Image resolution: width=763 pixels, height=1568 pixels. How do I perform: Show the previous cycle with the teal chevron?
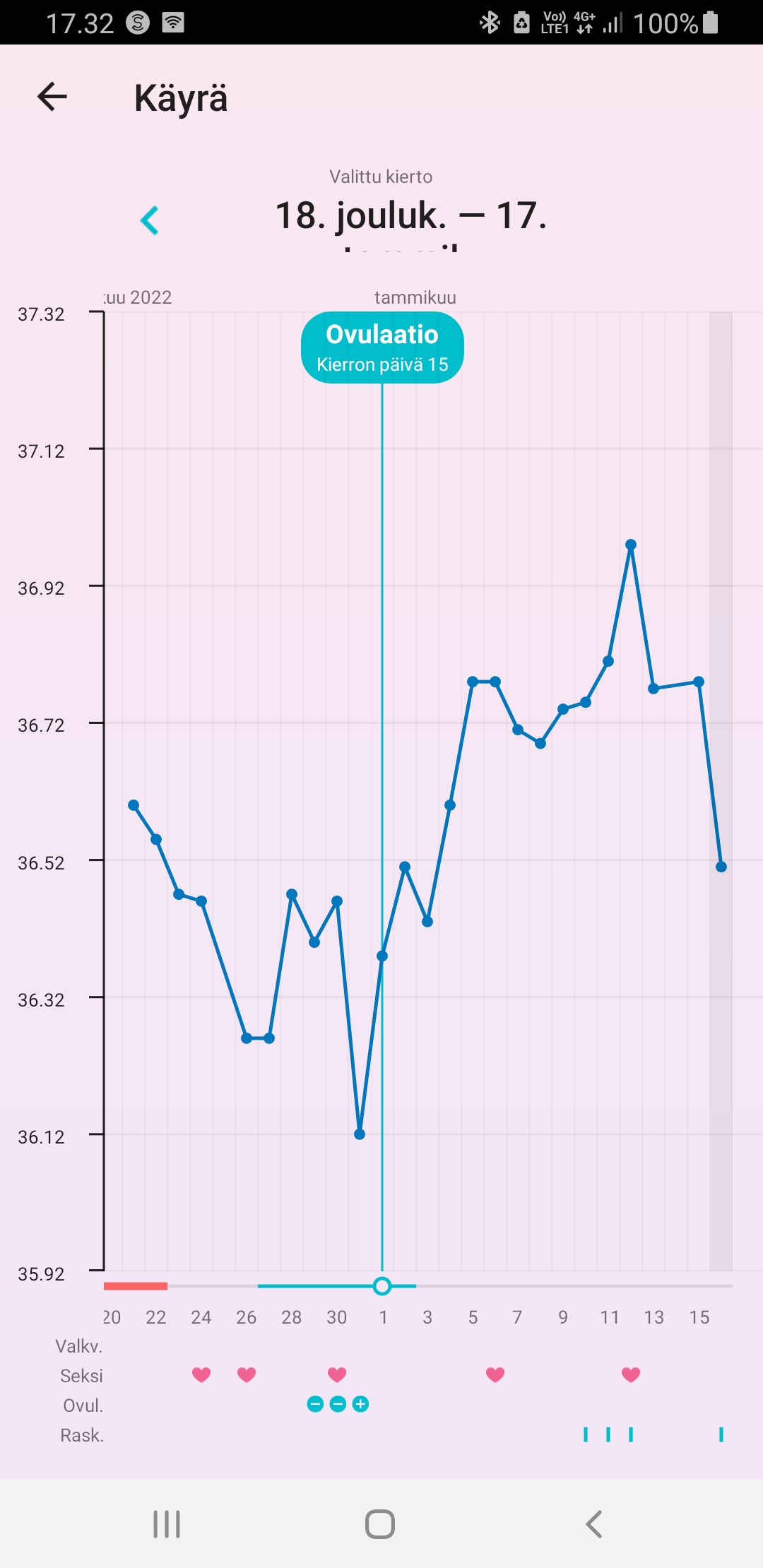coord(150,220)
